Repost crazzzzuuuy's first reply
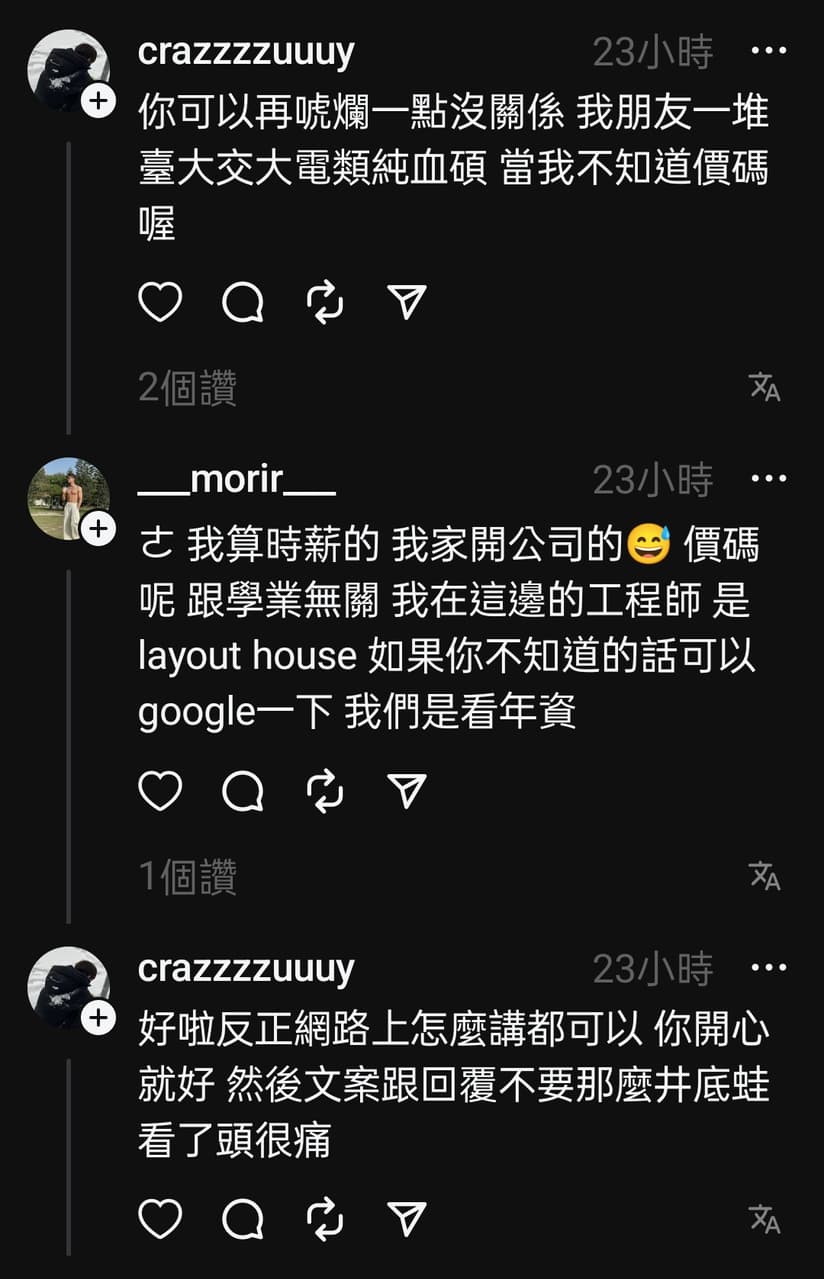Image resolution: width=824 pixels, height=1279 pixels. click(325, 302)
